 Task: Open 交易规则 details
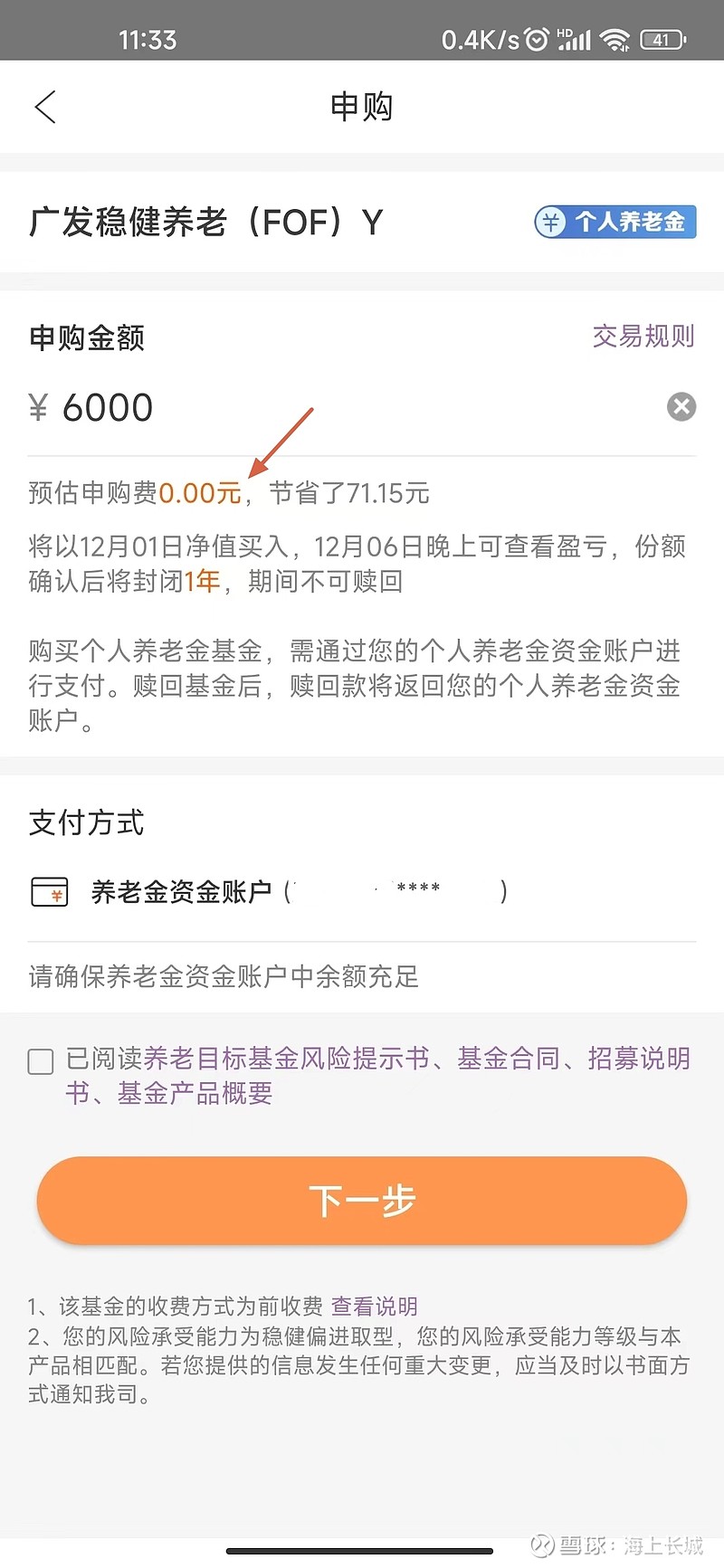pyautogui.click(x=643, y=337)
